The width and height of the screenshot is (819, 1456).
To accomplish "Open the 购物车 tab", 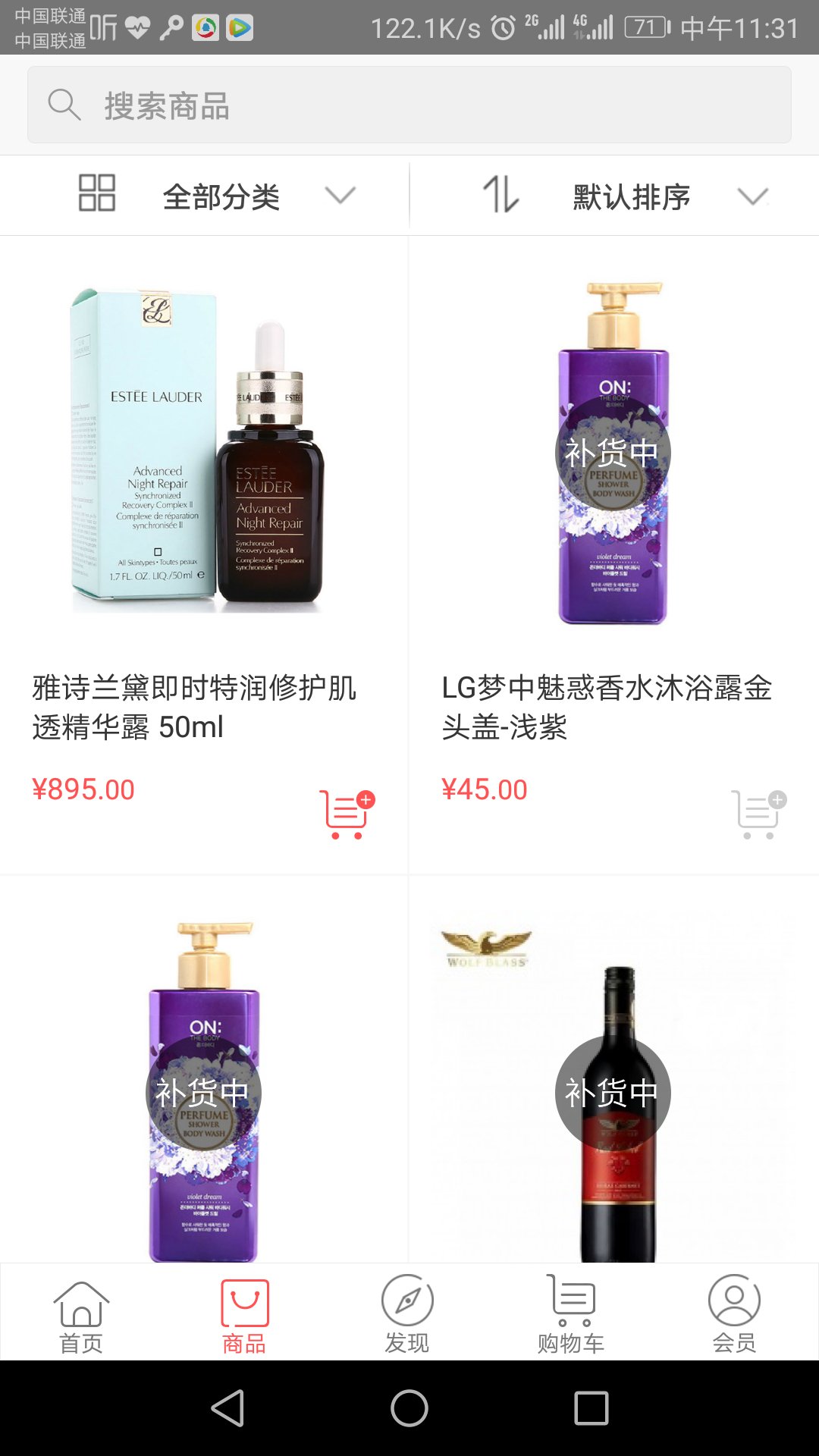I will (571, 1314).
